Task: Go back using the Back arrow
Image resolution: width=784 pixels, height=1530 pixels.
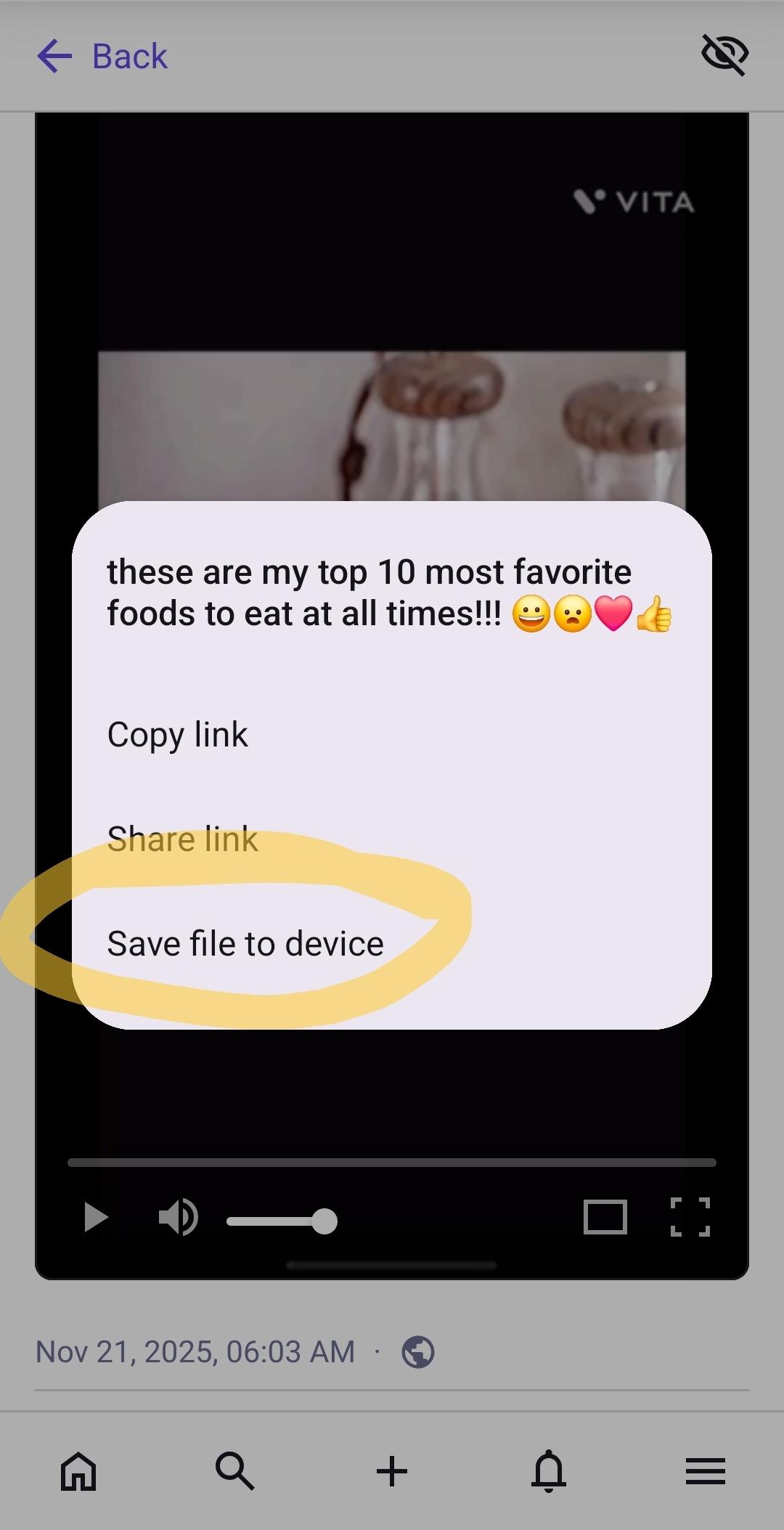Action: tap(102, 57)
